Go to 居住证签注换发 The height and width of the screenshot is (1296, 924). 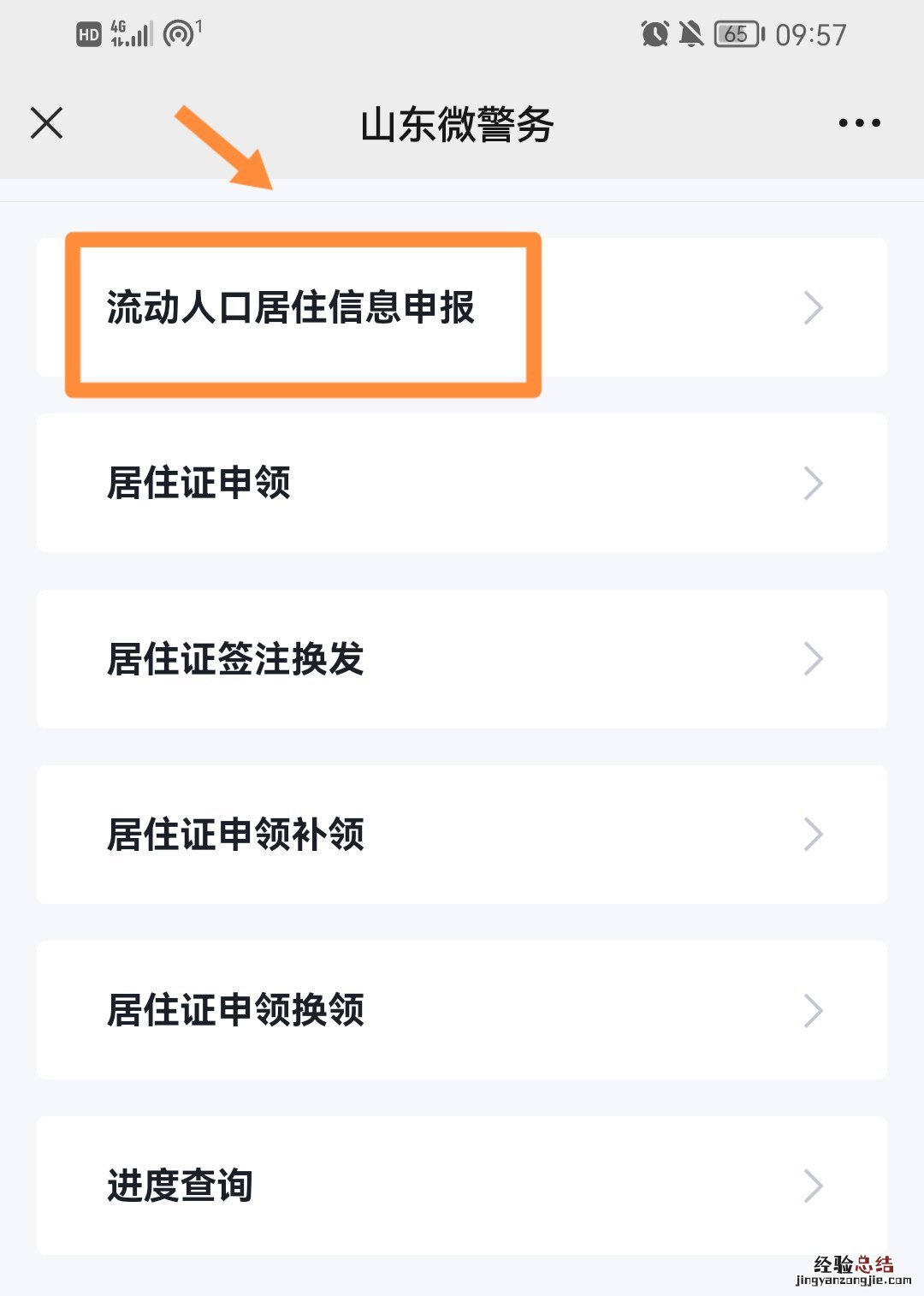coord(462,659)
